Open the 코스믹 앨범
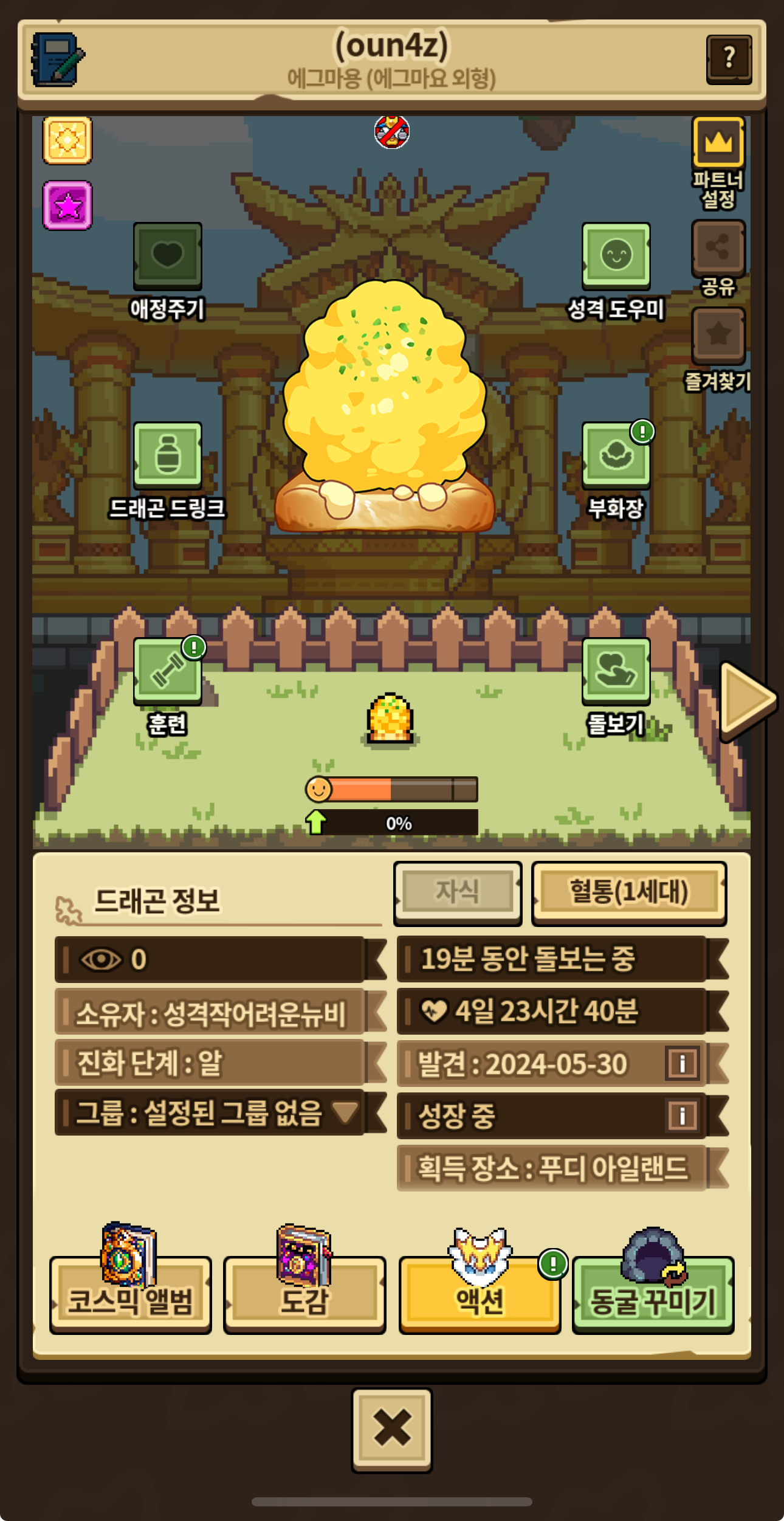This screenshot has width=784, height=1521. tap(130, 1295)
